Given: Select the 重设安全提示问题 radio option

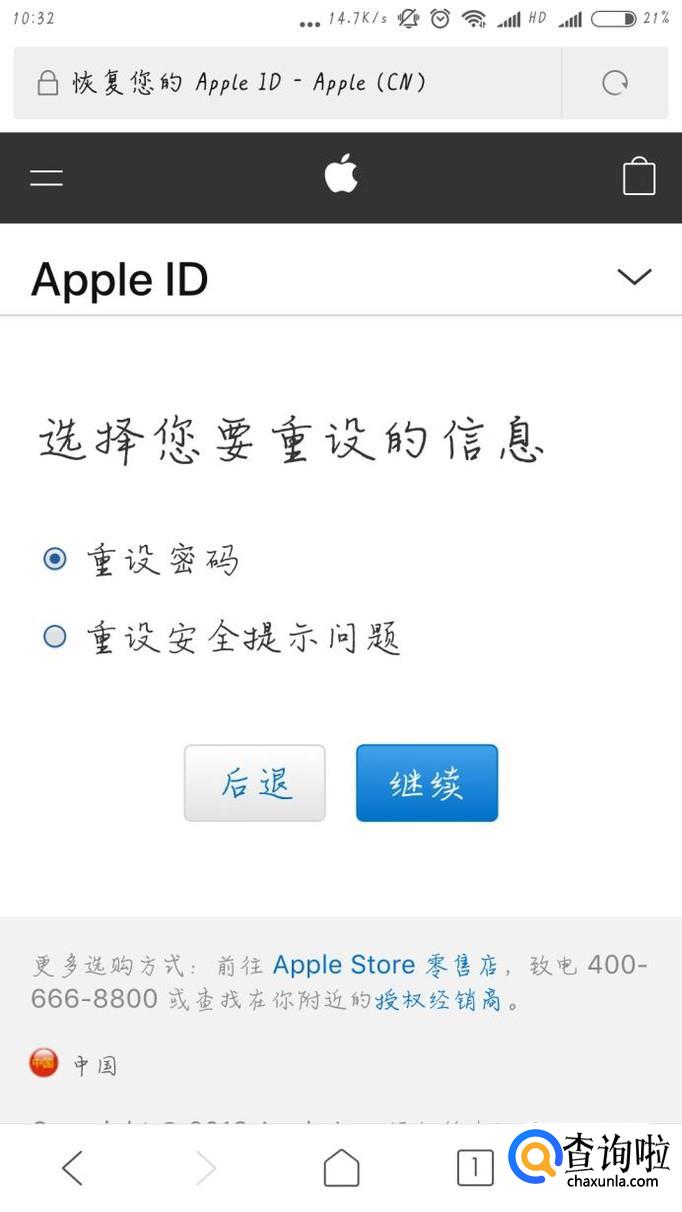Looking at the screenshot, I should [x=55, y=636].
